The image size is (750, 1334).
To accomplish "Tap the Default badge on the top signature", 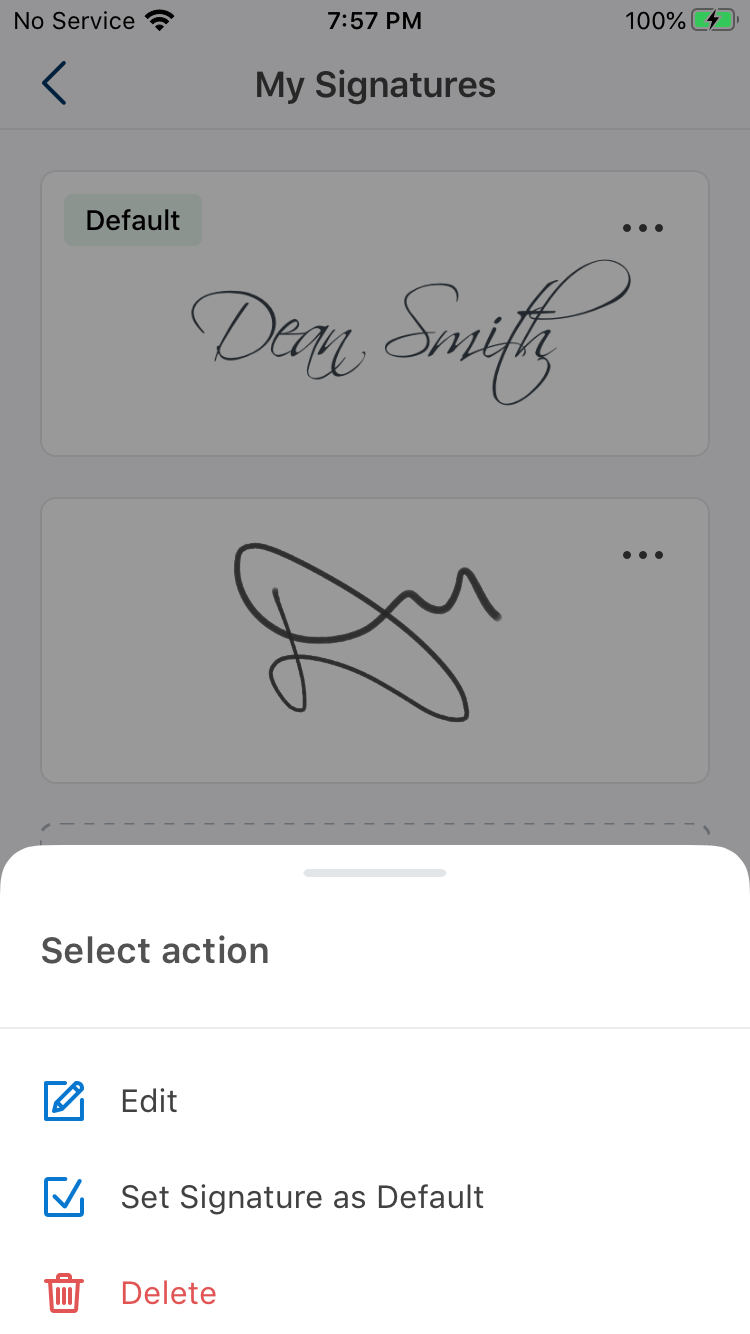I will point(132,219).
